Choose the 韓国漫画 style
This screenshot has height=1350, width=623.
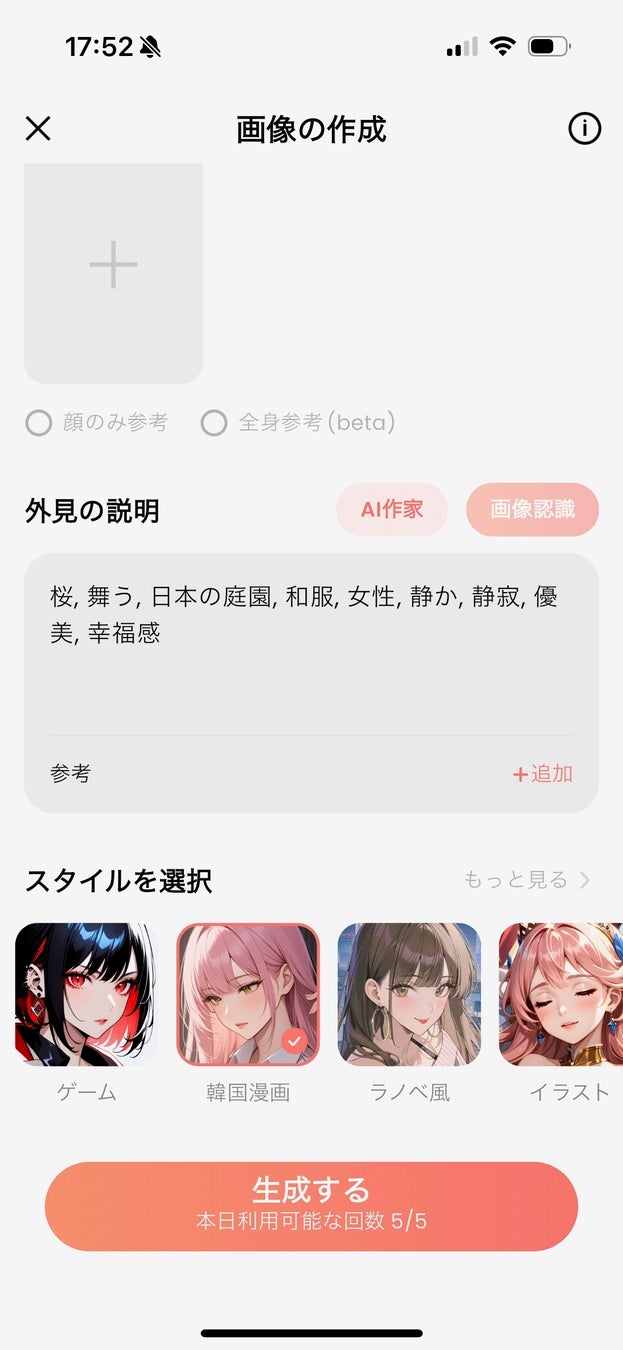tap(248, 995)
